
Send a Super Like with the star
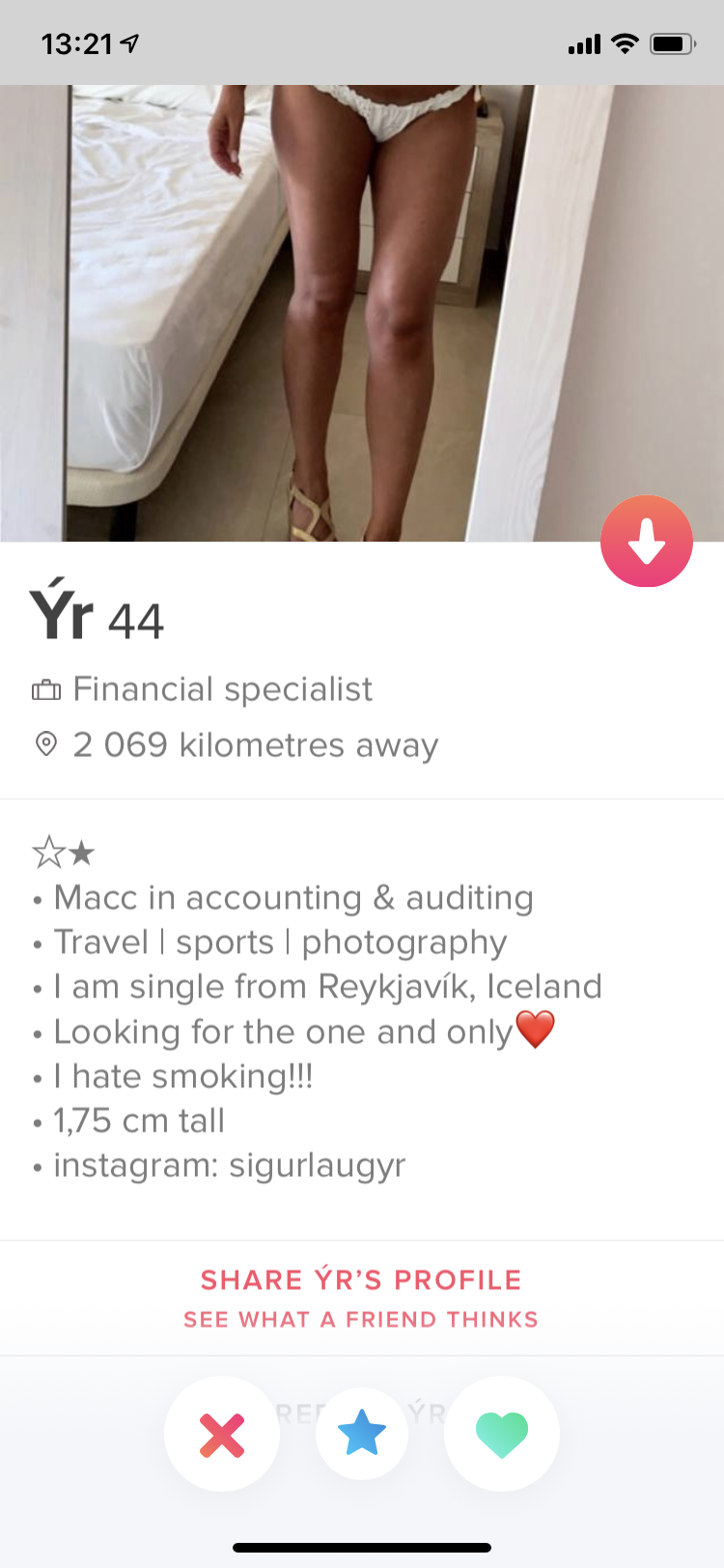pyautogui.click(x=362, y=1434)
